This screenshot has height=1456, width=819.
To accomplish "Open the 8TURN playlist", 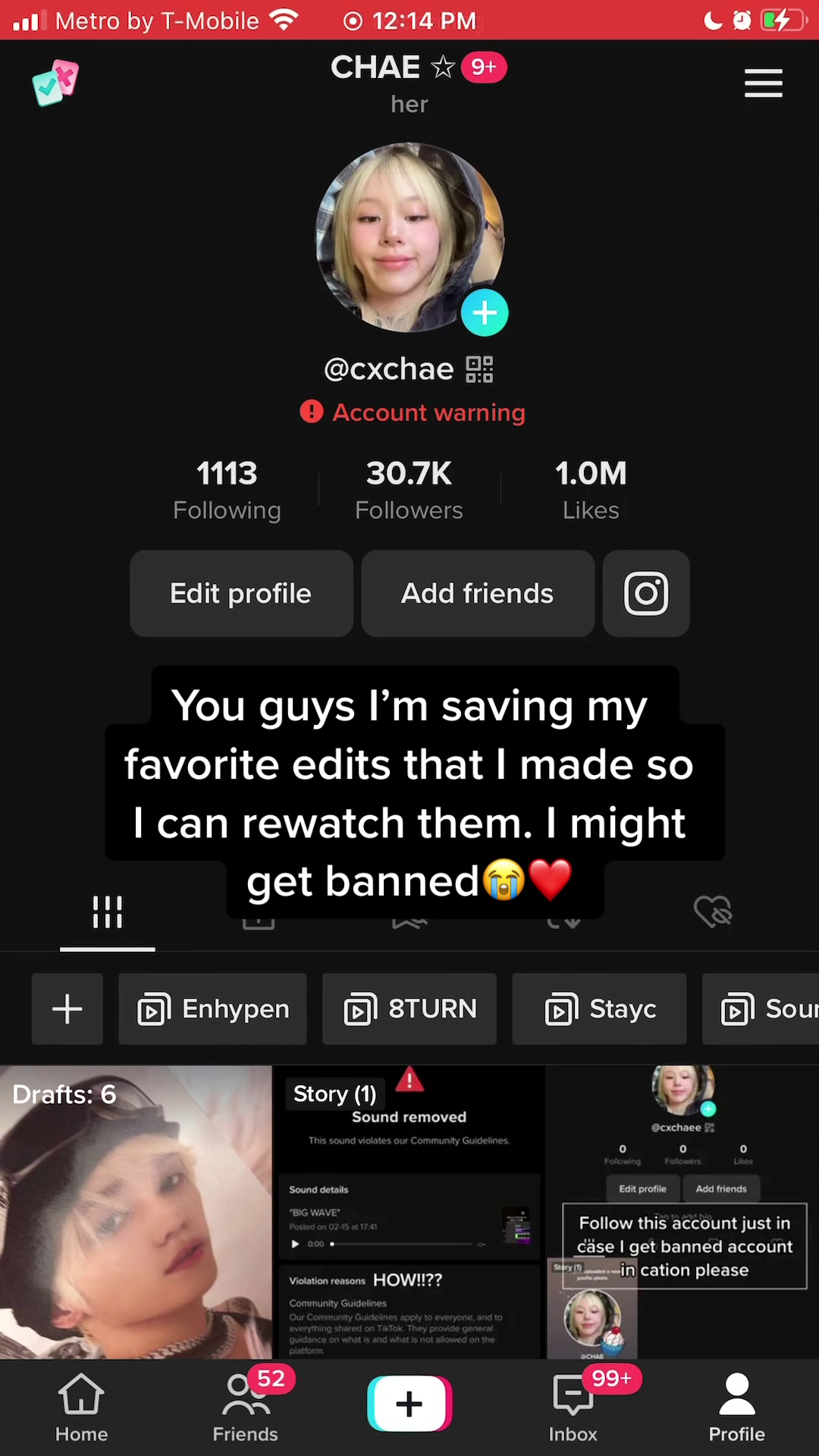I will click(x=409, y=1009).
